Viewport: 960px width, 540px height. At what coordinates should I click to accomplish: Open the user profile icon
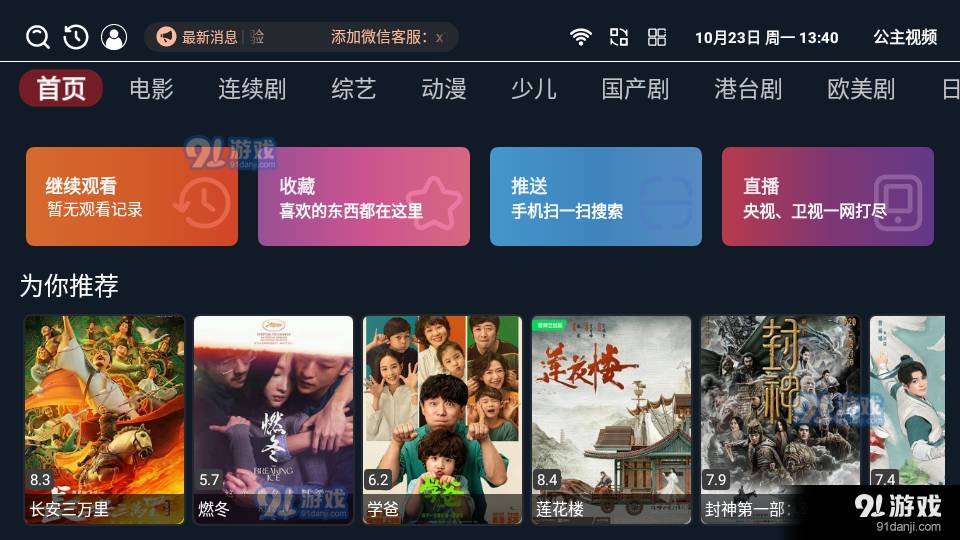(114, 38)
